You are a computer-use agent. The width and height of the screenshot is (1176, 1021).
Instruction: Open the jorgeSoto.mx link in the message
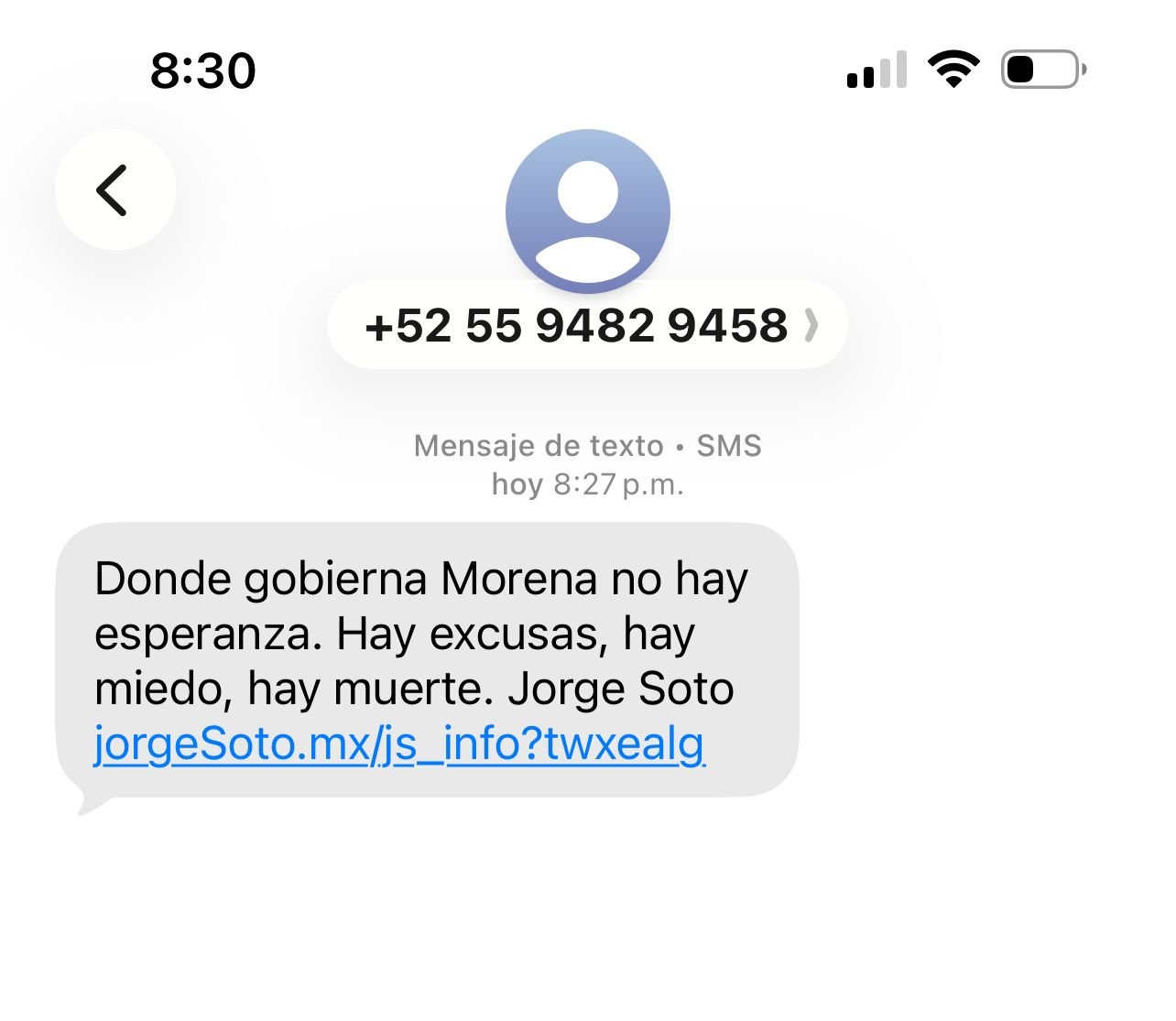click(399, 744)
